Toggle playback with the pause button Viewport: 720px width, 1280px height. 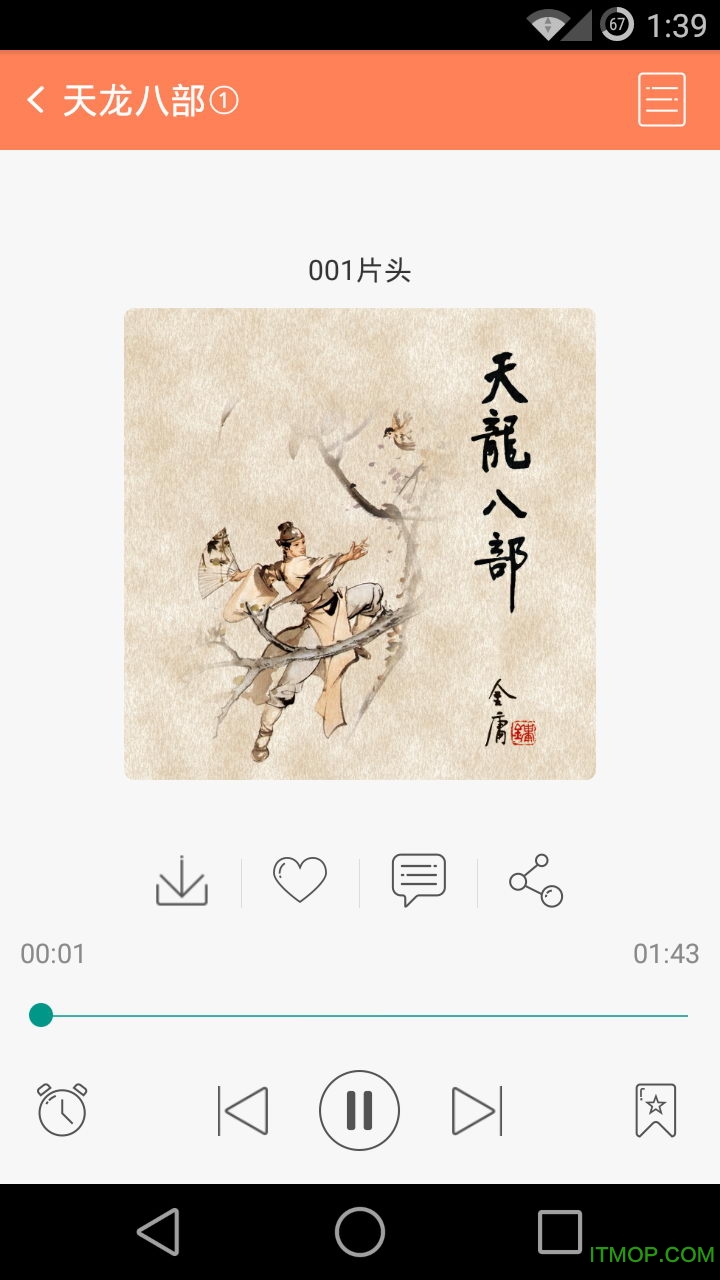click(x=360, y=1110)
